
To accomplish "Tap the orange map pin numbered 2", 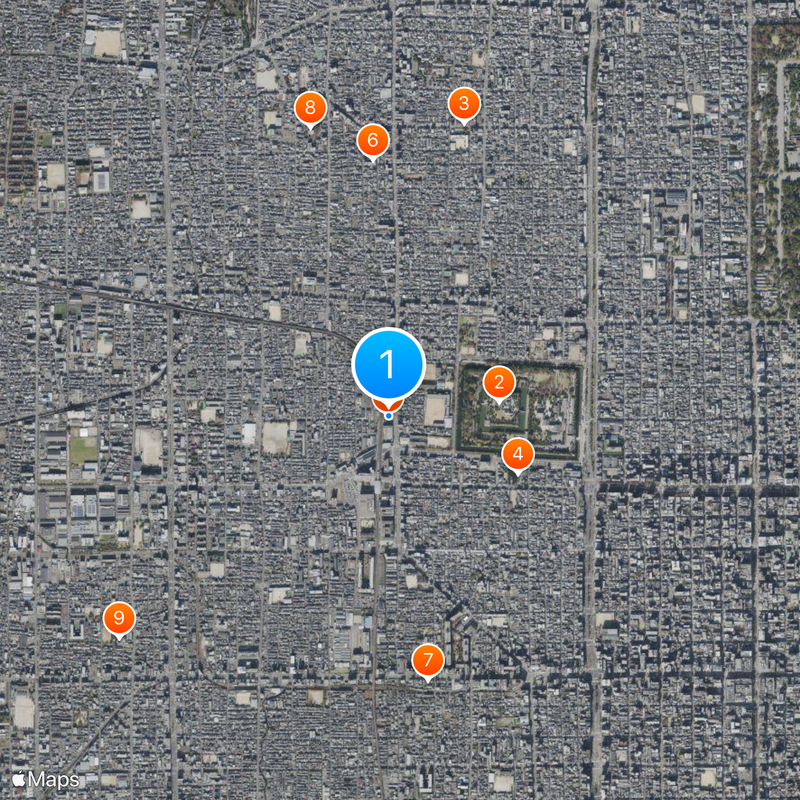I will point(498,382).
